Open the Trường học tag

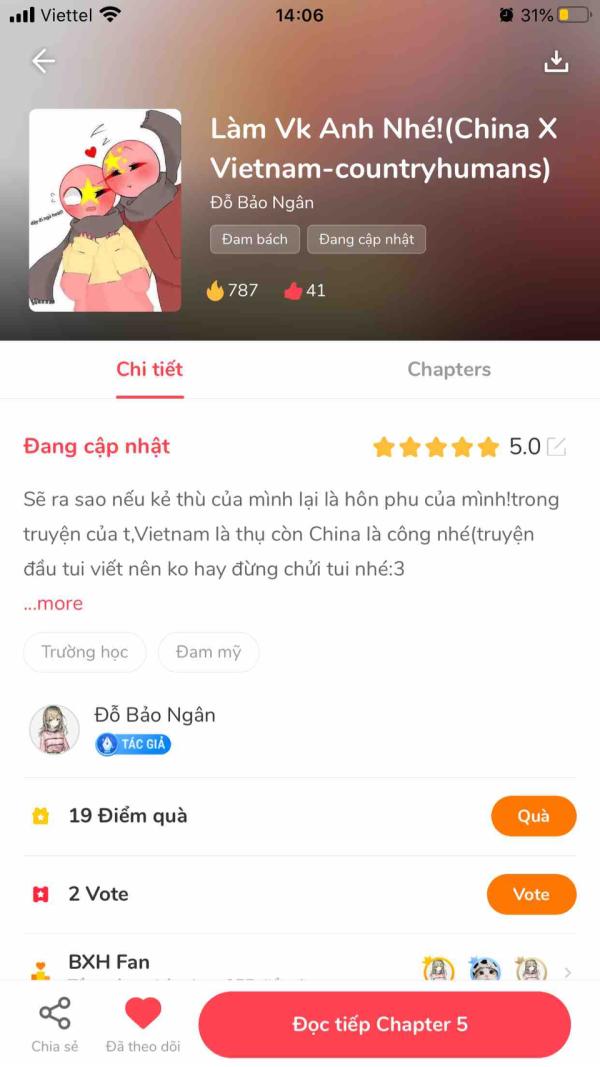(84, 652)
